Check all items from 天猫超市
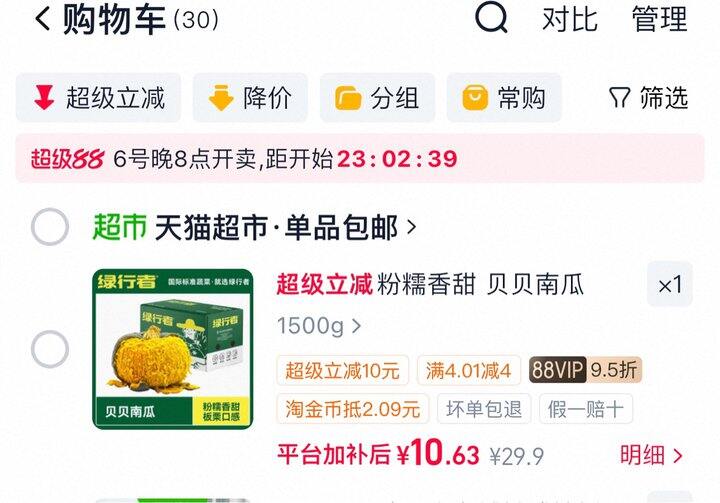720x503 pixels. (x=50, y=227)
